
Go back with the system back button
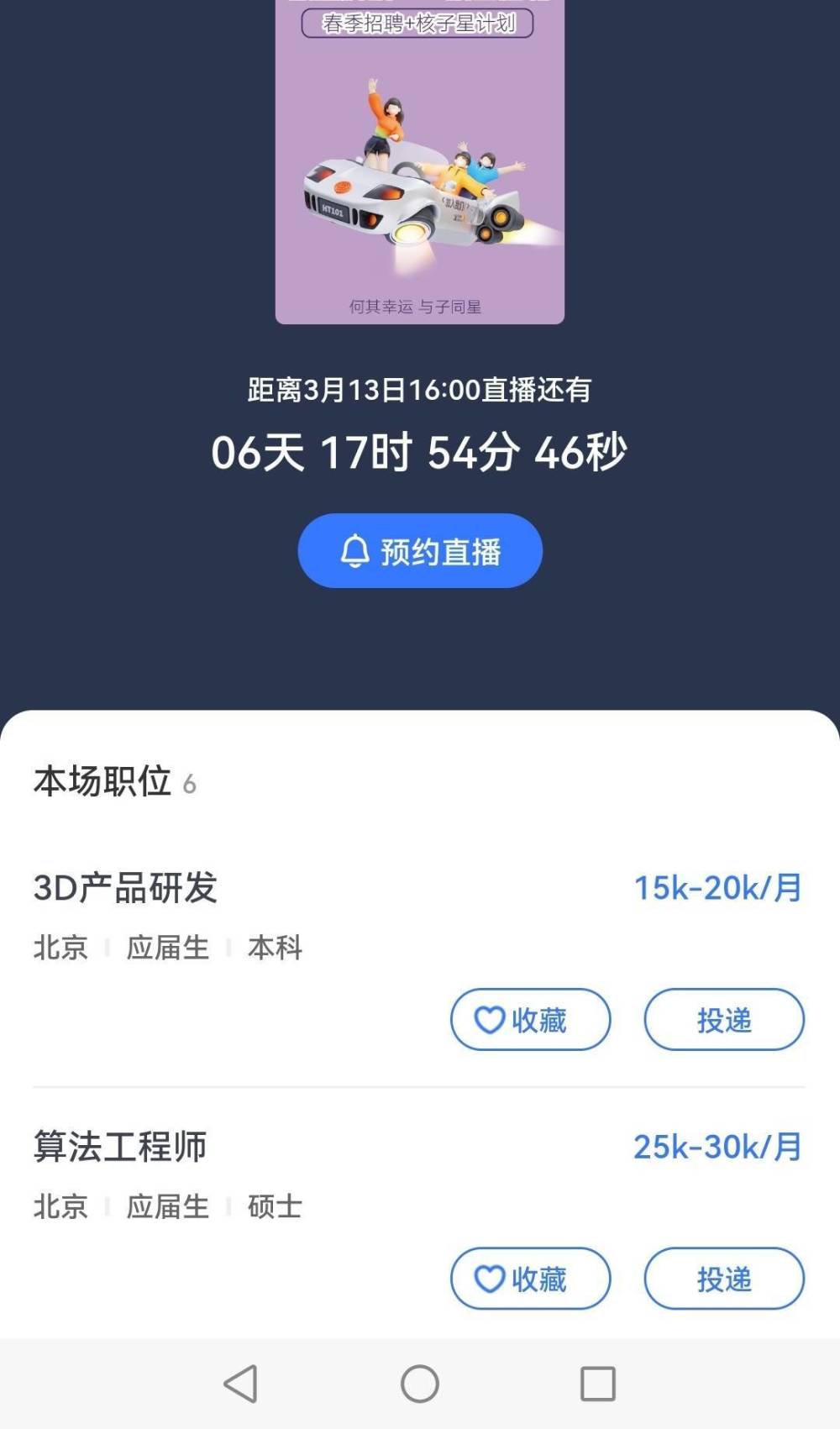pyautogui.click(x=241, y=1384)
